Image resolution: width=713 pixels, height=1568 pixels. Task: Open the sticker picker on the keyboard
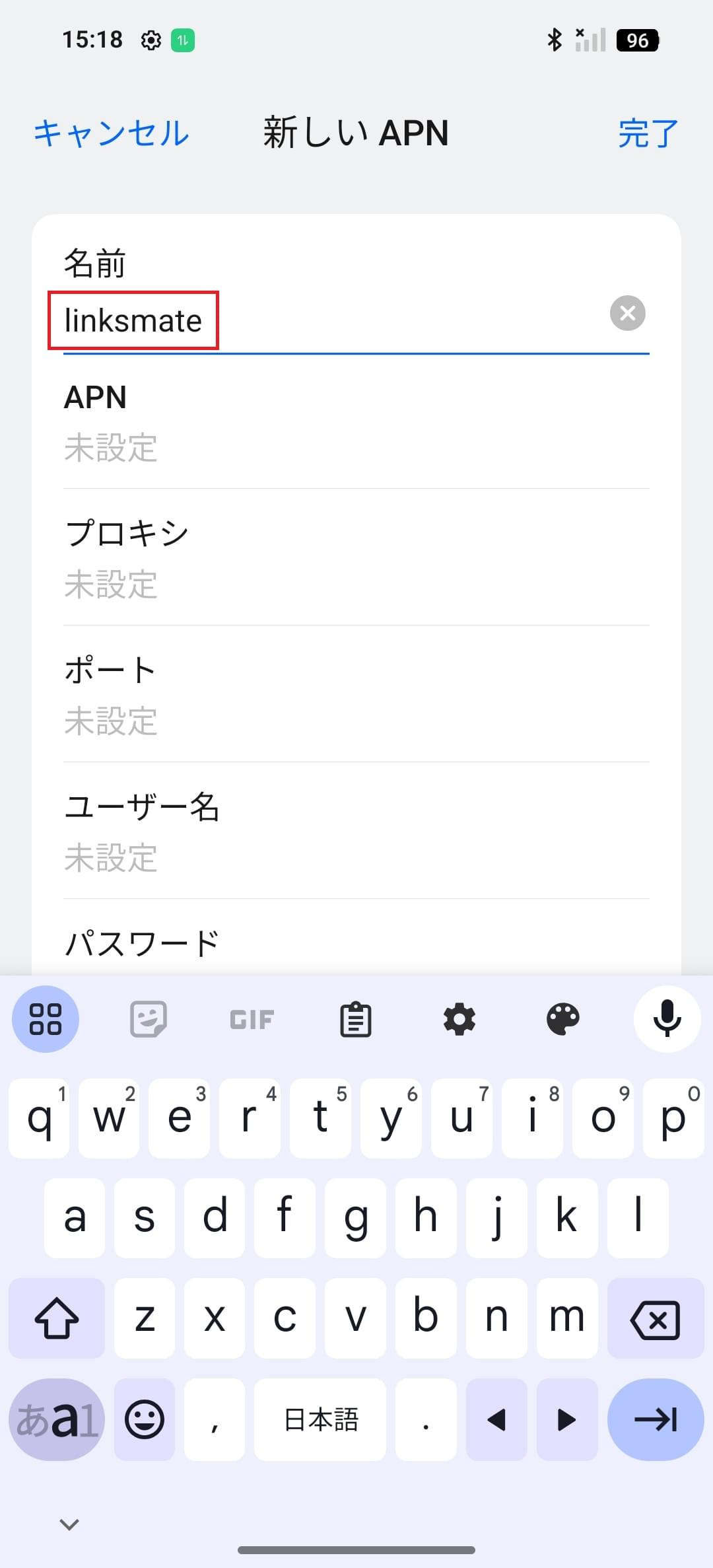click(x=148, y=1018)
